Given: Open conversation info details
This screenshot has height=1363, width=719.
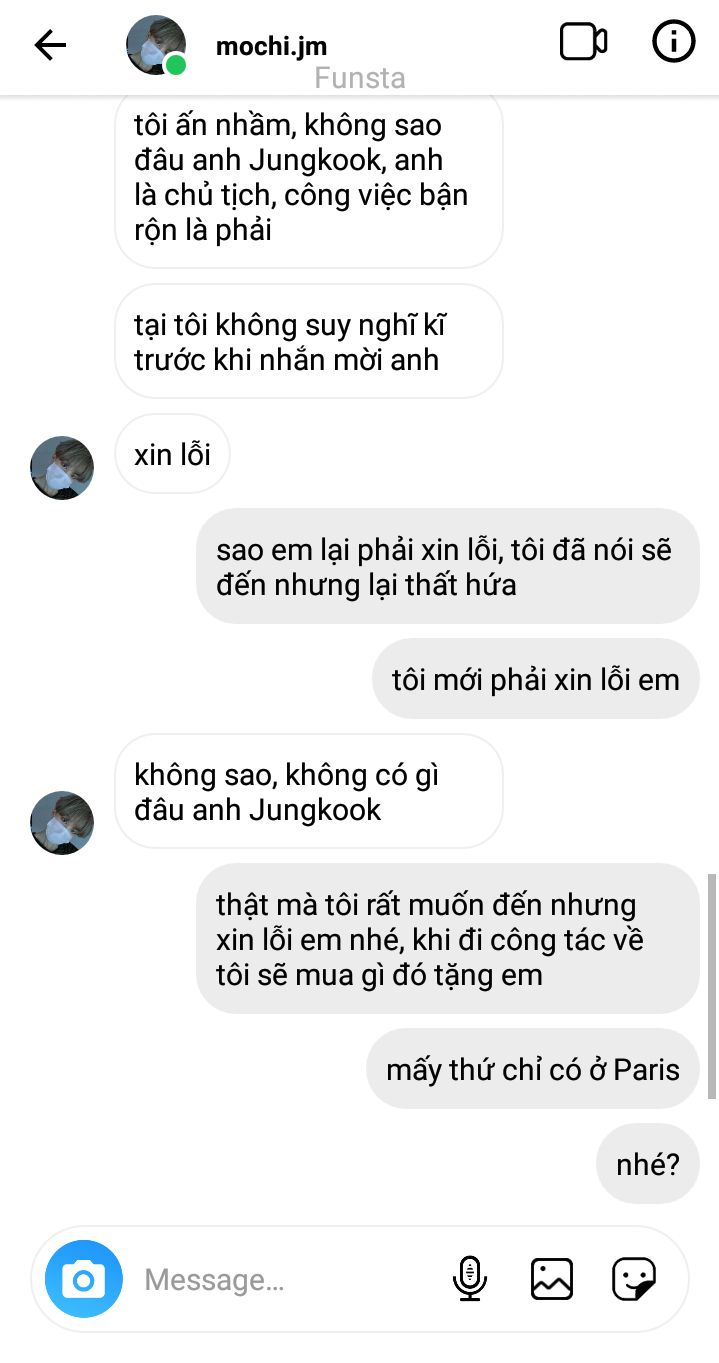Looking at the screenshot, I should pos(673,43).
